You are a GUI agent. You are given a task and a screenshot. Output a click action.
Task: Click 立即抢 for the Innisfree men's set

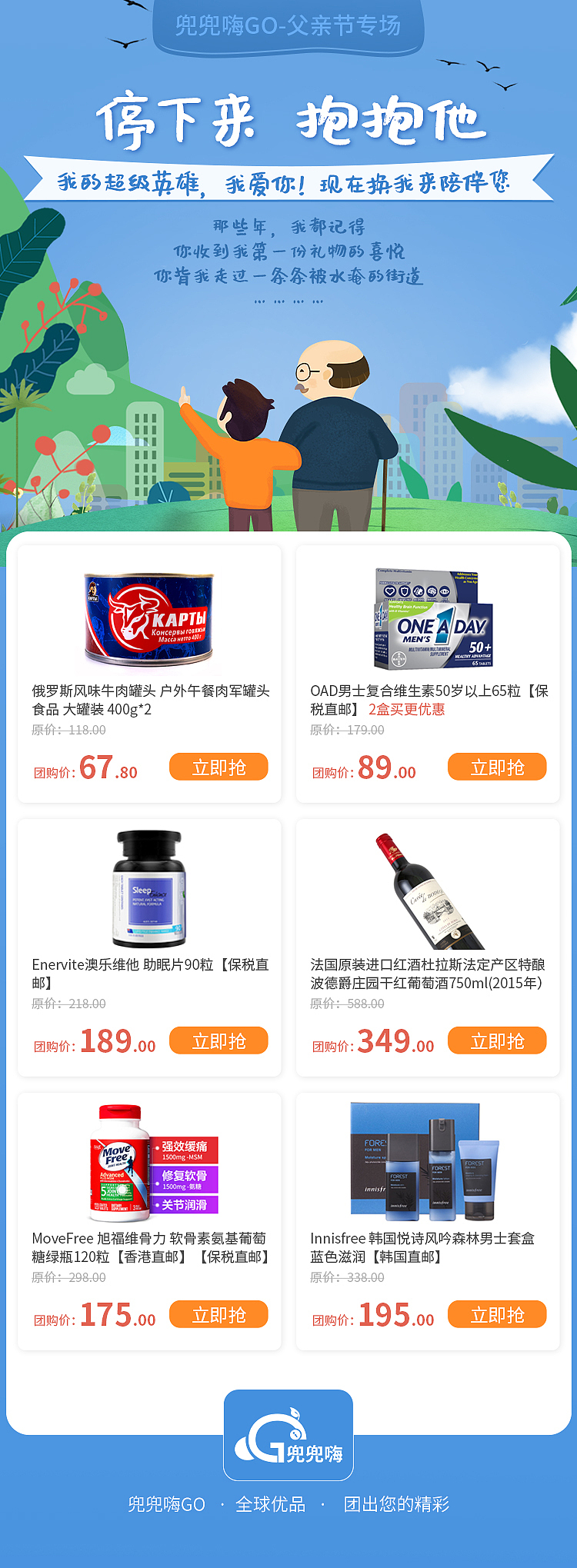click(497, 1314)
